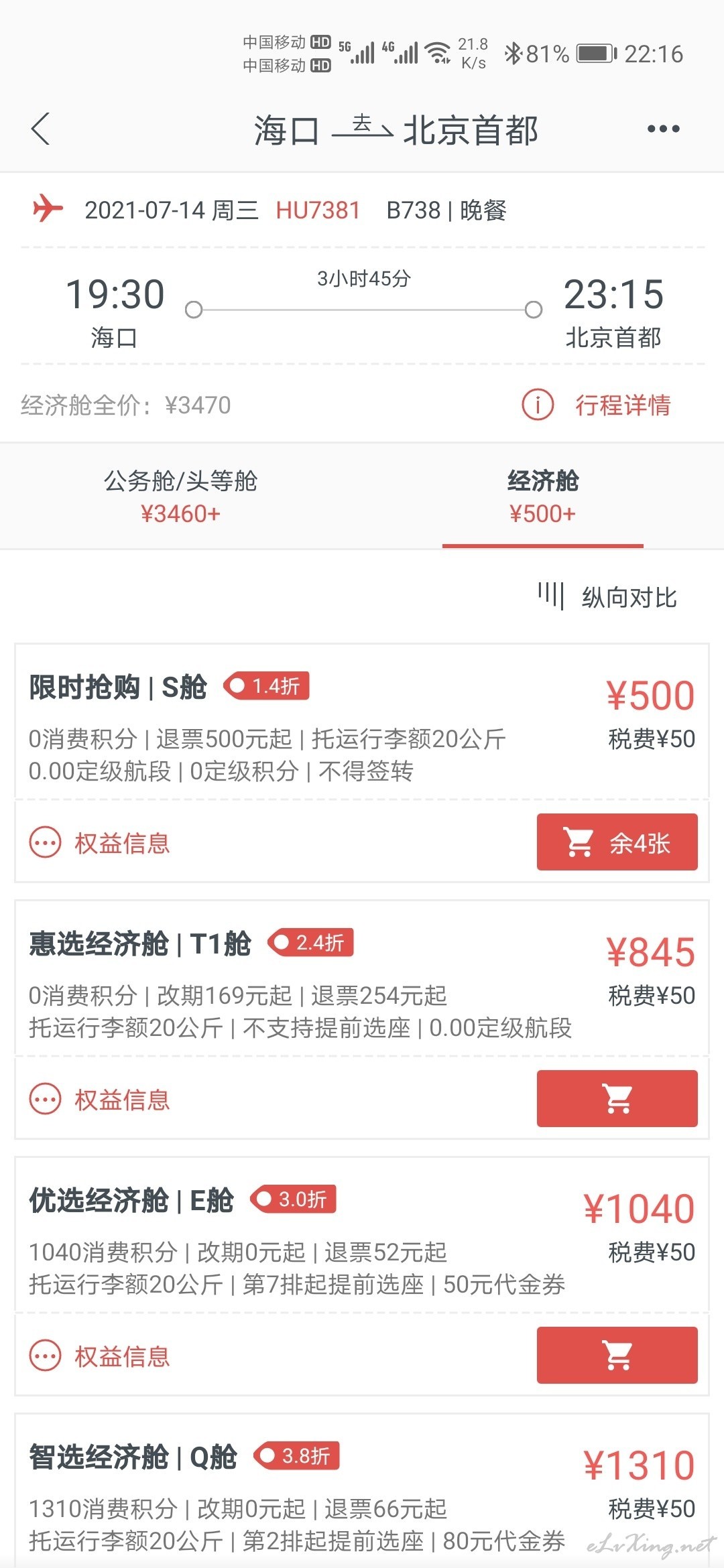Viewport: 724px width, 1568px height.
Task: Open the 纵向对比 comparison view
Action: [x=607, y=596]
